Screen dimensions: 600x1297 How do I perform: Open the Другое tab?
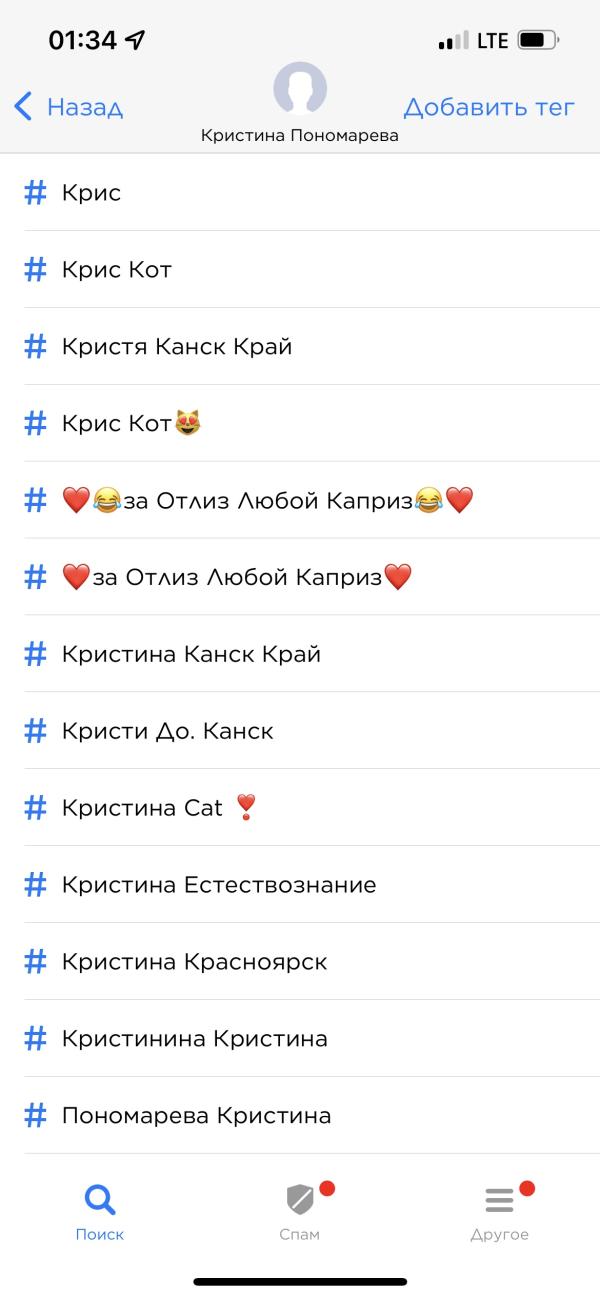pyautogui.click(x=500, y=1211)
